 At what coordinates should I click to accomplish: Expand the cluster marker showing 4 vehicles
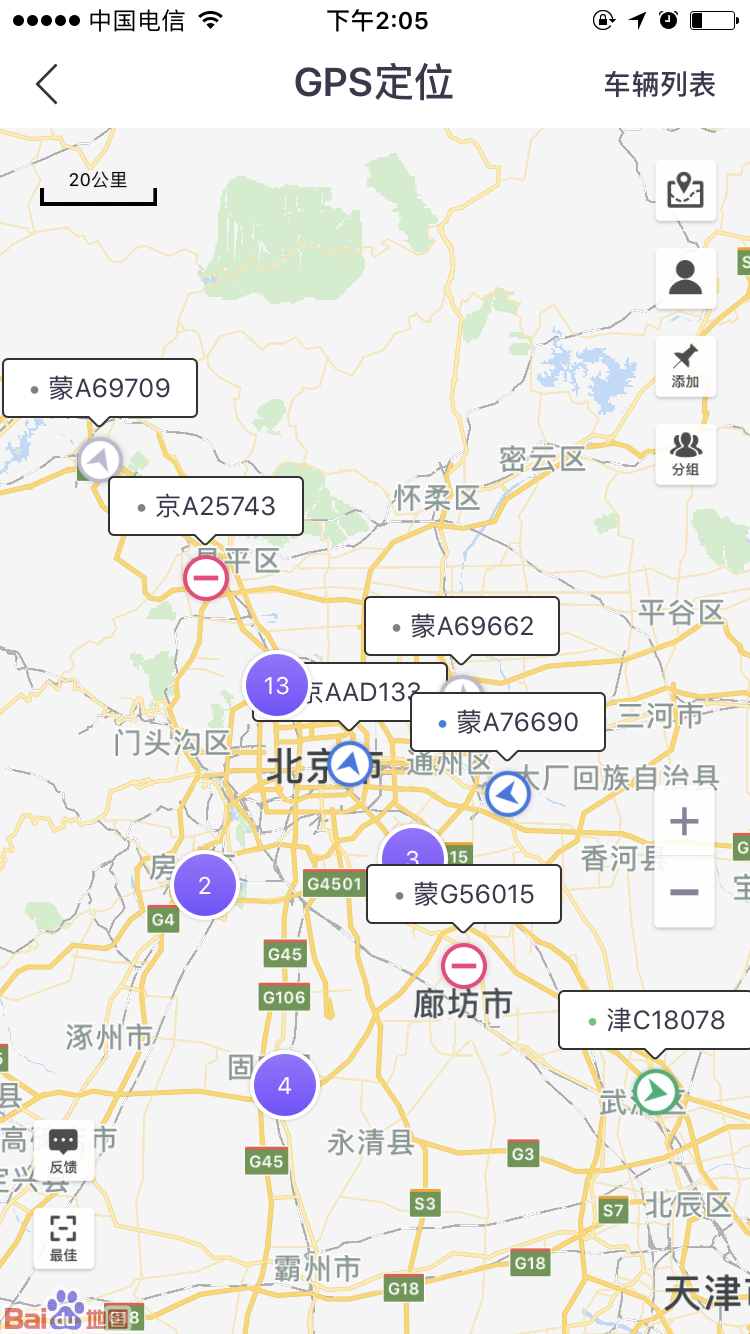(284, 1084)
